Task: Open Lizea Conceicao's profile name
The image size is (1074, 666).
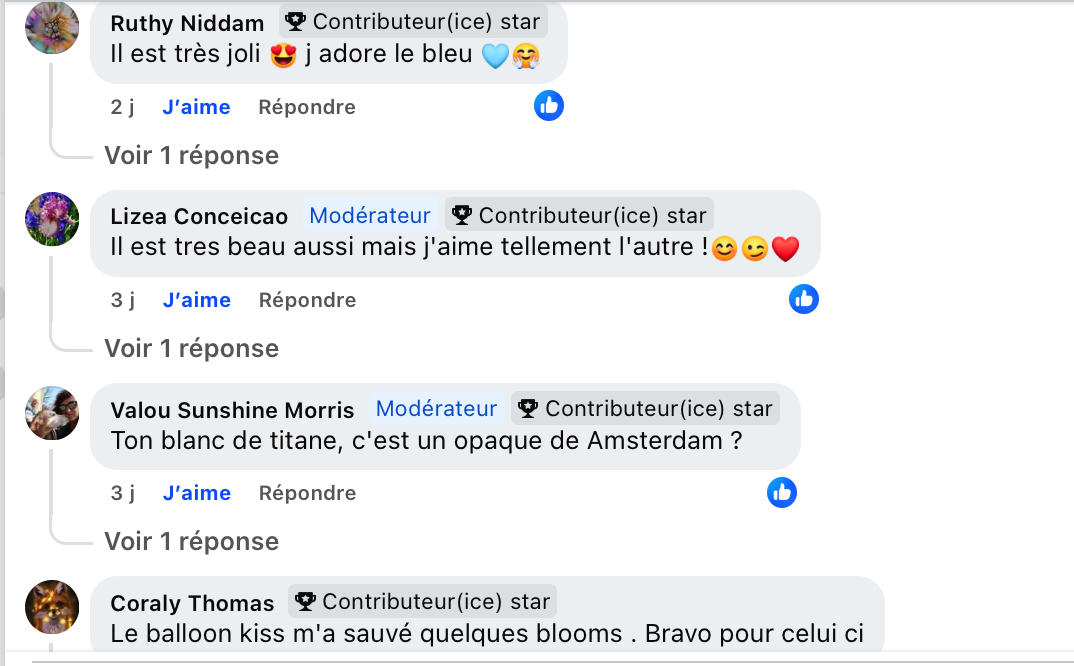Action: [x=199, y=216]
